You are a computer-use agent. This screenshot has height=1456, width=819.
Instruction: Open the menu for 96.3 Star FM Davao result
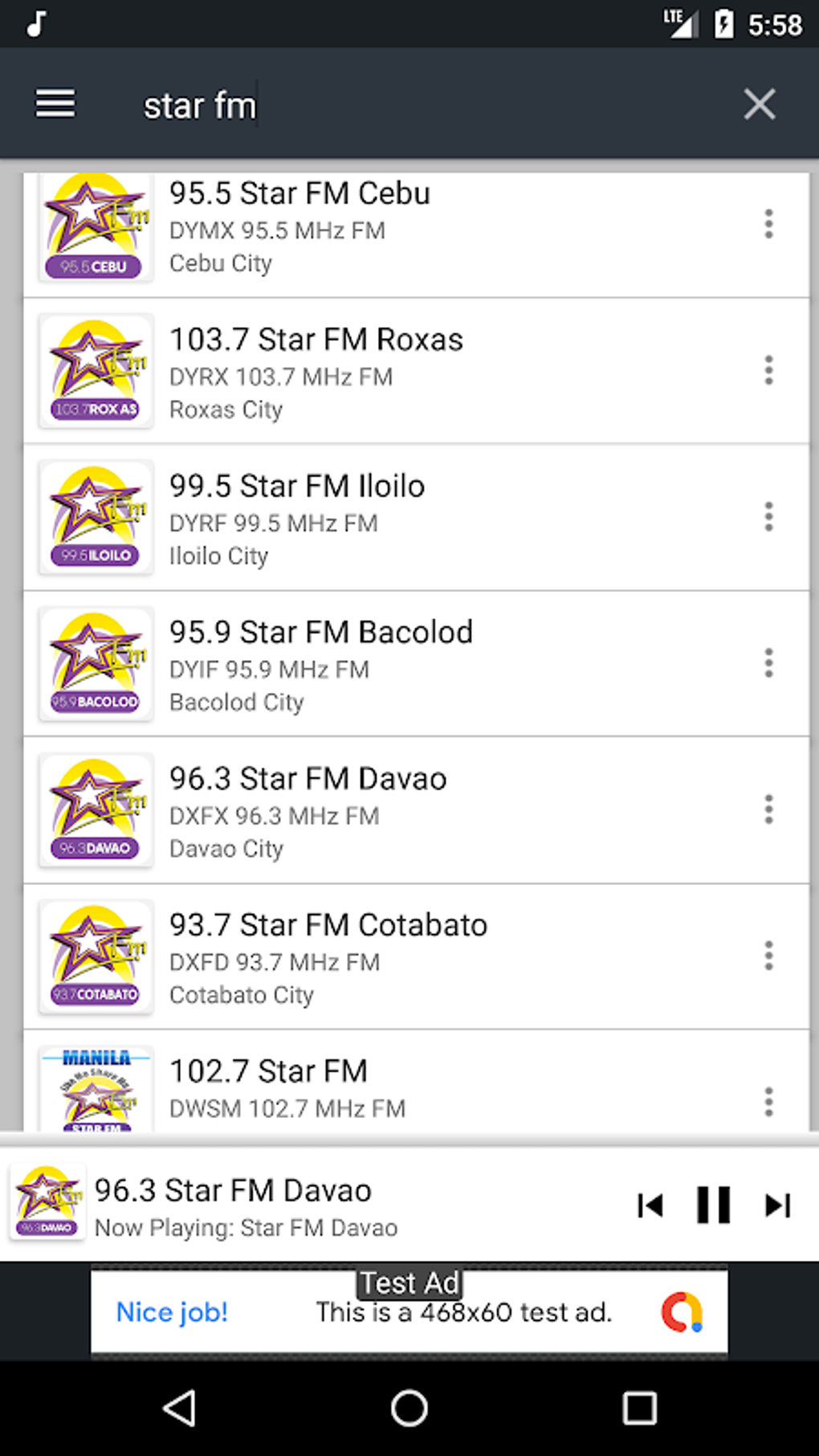(x=768, y=810)
